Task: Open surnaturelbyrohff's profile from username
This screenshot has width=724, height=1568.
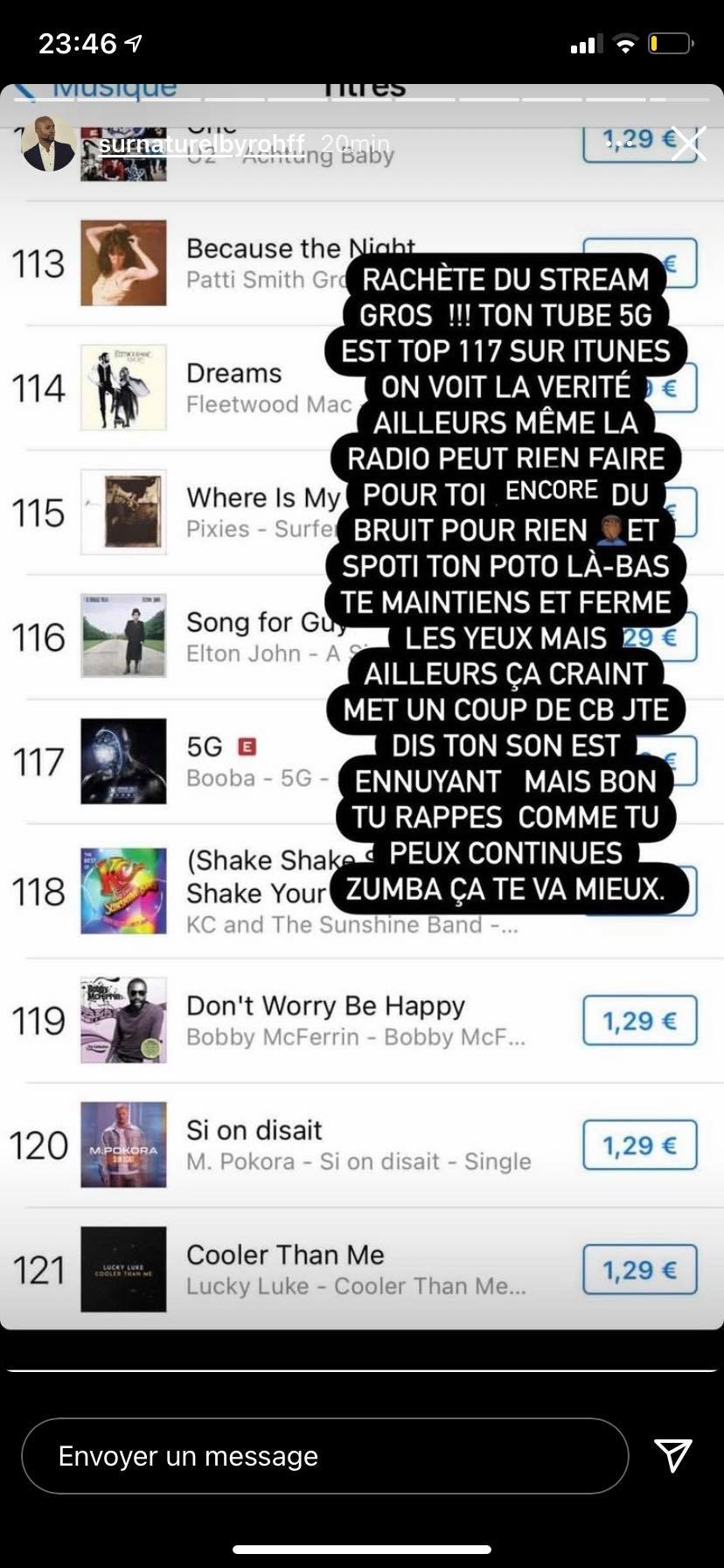Action: [202, 143]
